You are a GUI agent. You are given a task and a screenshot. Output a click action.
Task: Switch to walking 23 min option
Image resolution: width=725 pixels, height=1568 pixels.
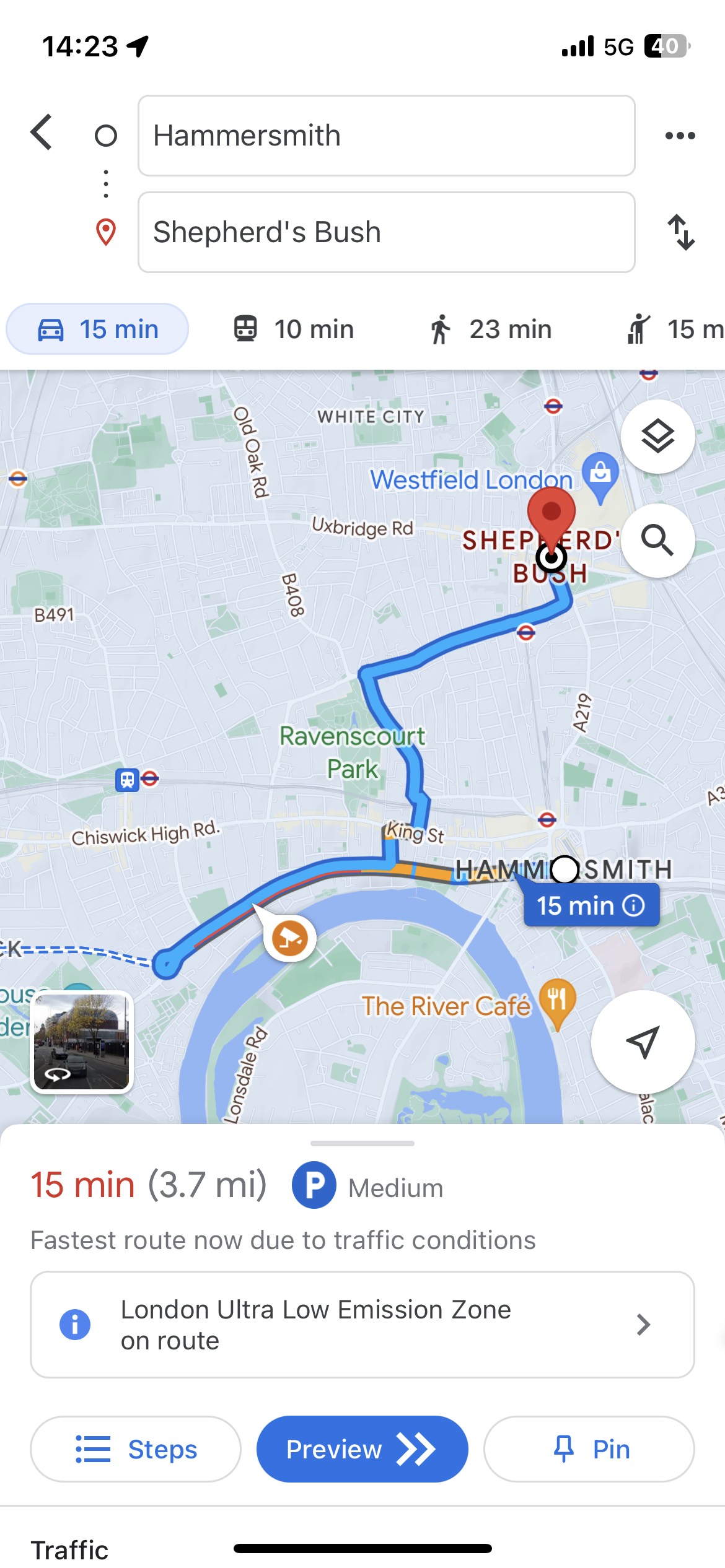[490, 329]
